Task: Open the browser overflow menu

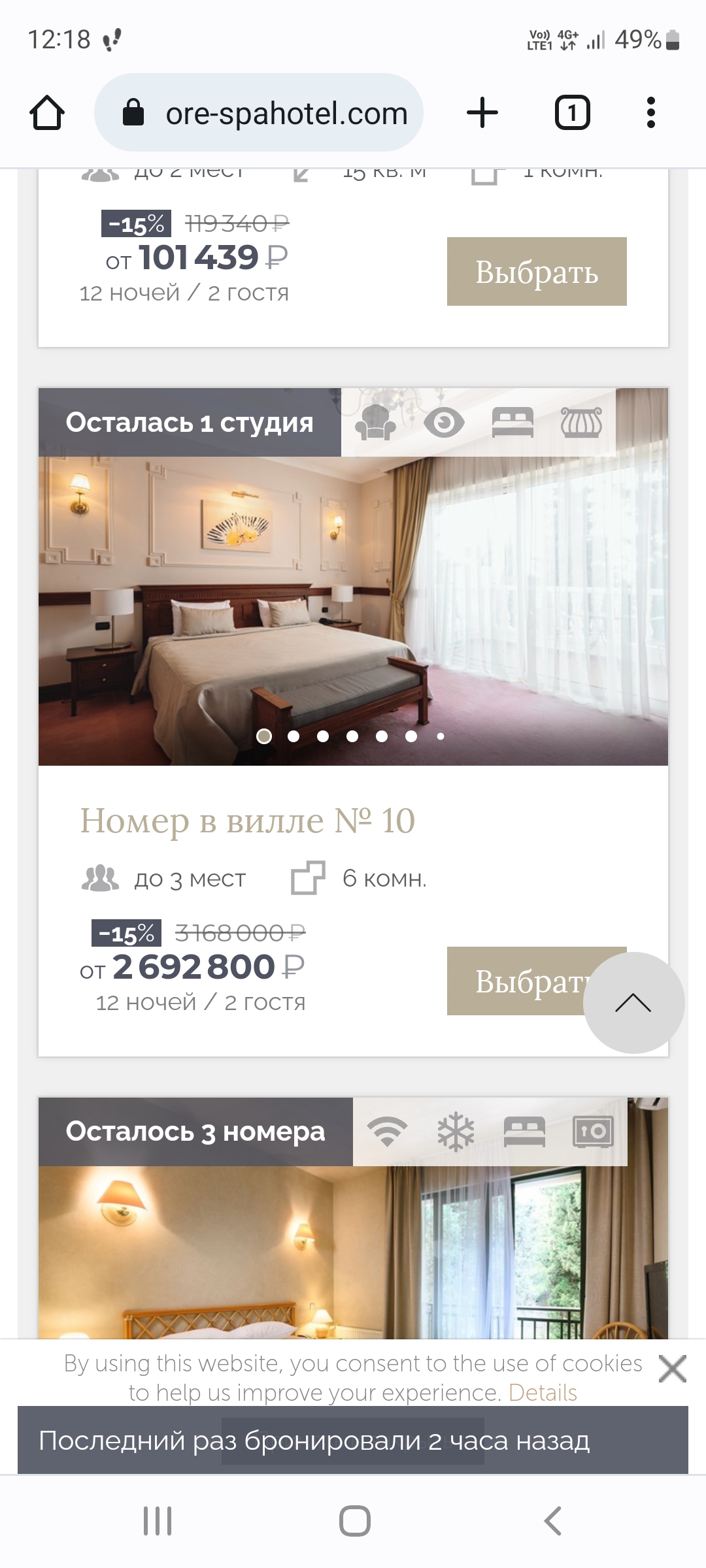Action: [650, 113]
